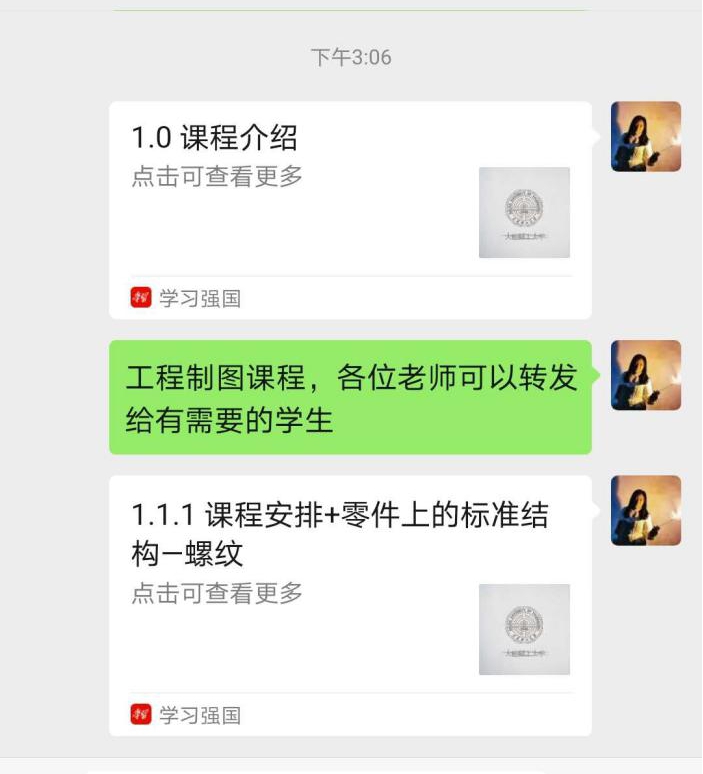
Task: Tap sender avatar beside 工程制图课程 message
Action: coord(646,375)
